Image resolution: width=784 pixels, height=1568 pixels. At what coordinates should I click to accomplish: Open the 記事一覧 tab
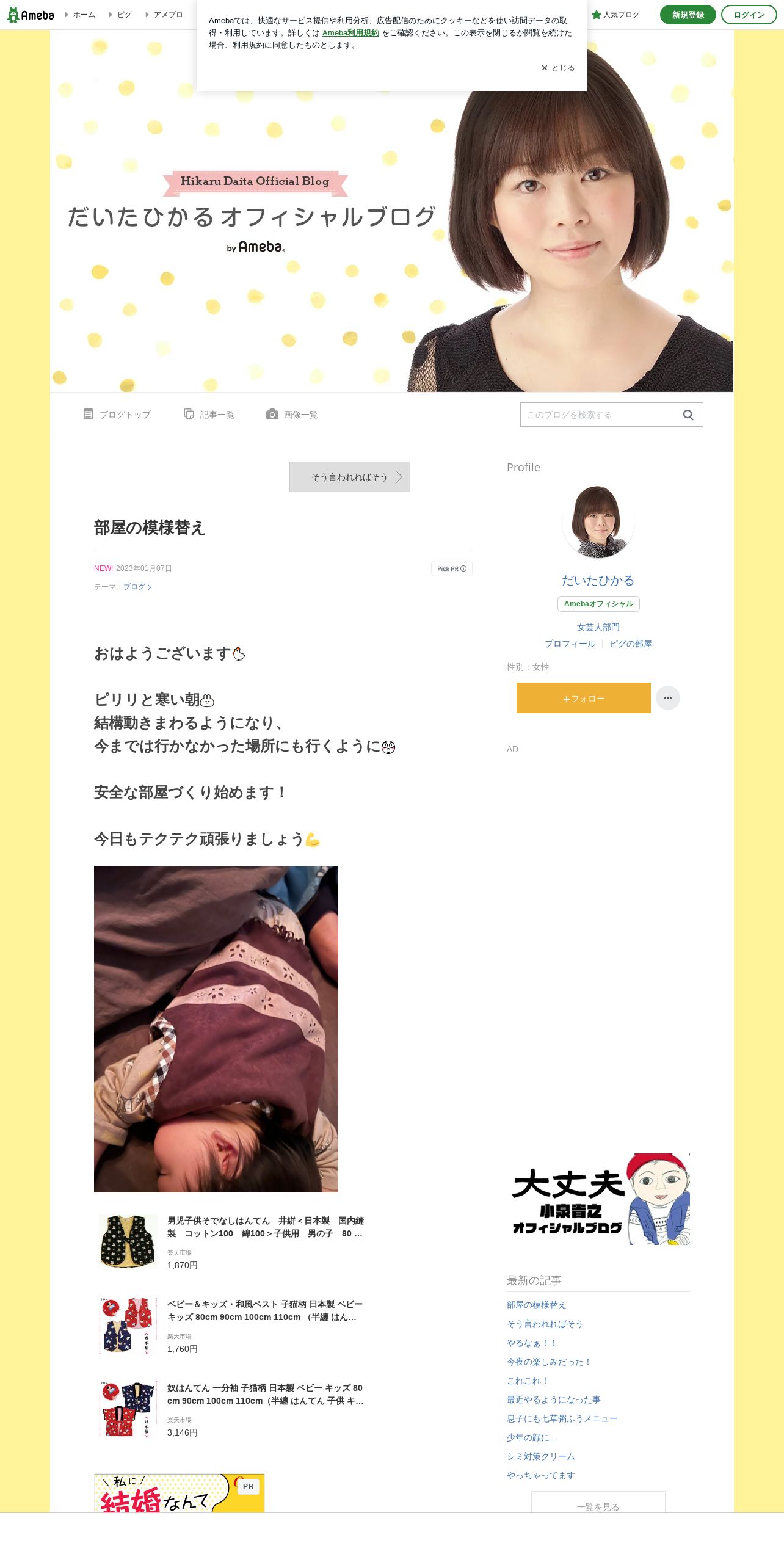click(209, 415)
